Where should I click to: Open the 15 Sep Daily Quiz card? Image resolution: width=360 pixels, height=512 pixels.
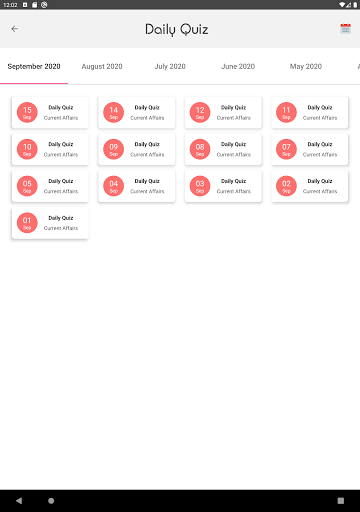pyautogui.click(x=50, y=113)
